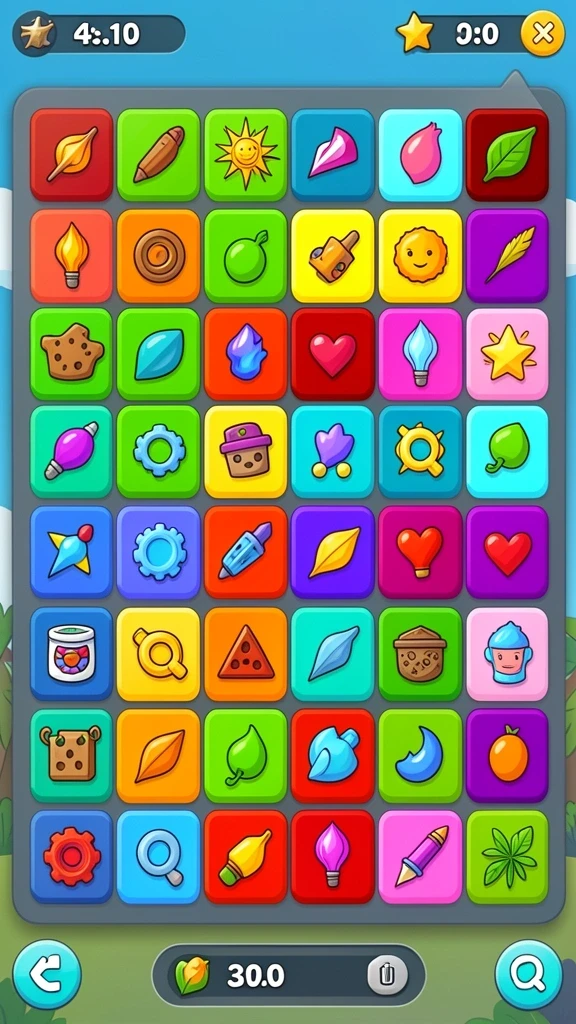
Task: Select the jar tile on blue background
Action: (71, 654)
